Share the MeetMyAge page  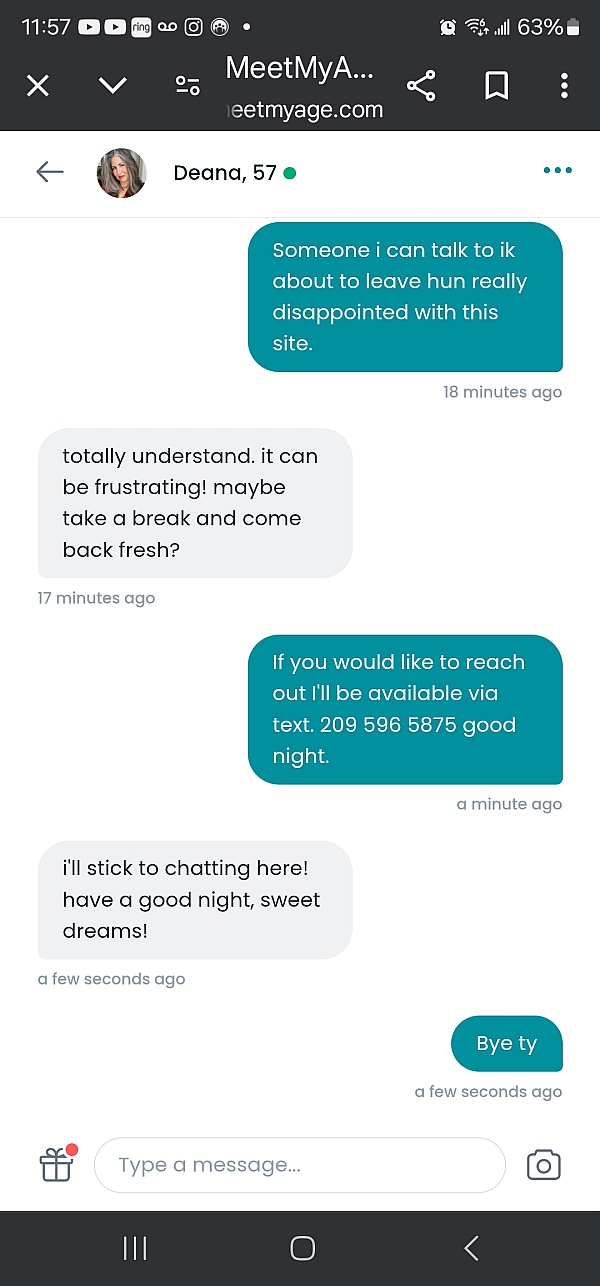tap(422, 86)
